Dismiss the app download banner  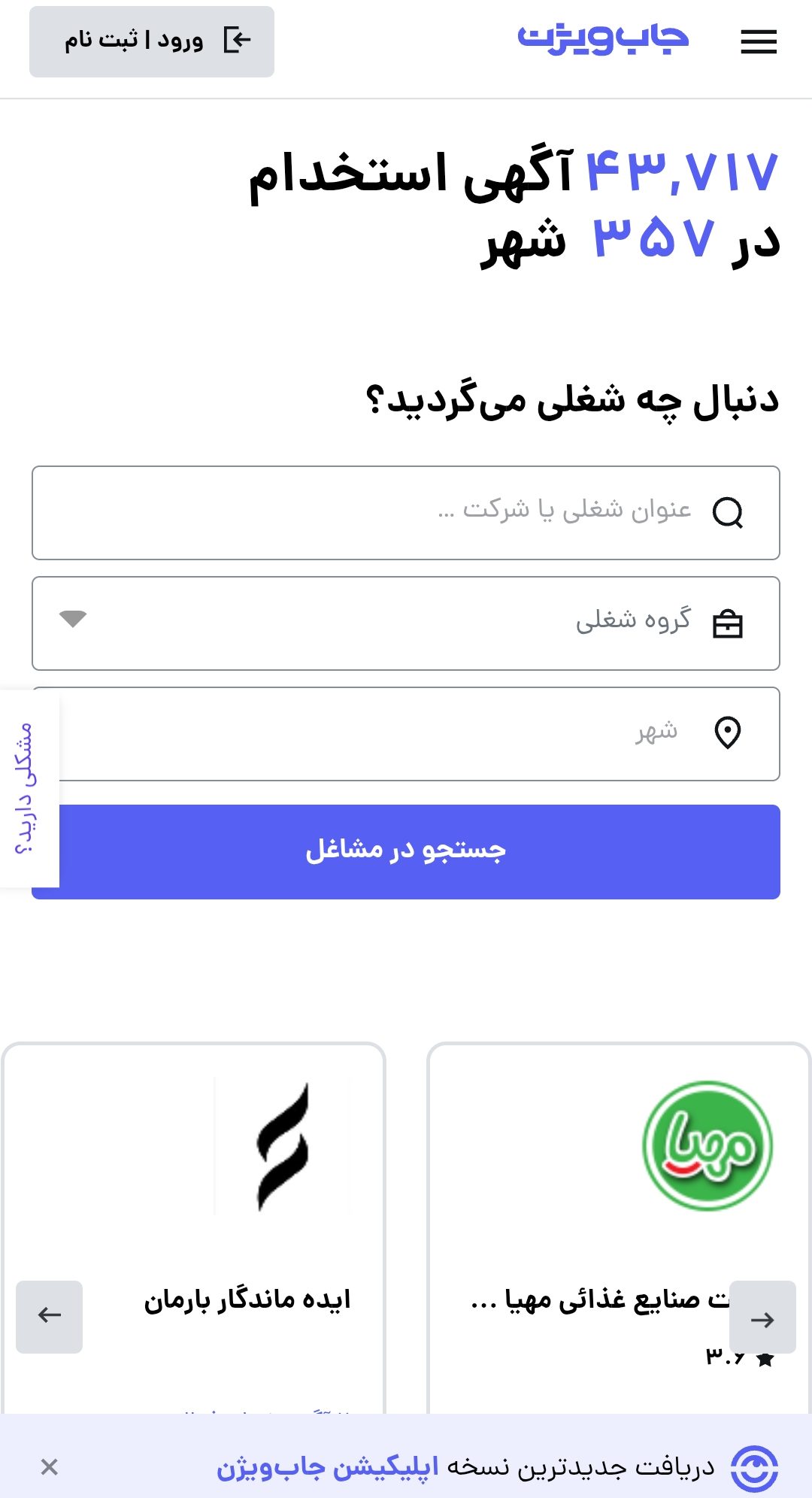(50, 1466)
